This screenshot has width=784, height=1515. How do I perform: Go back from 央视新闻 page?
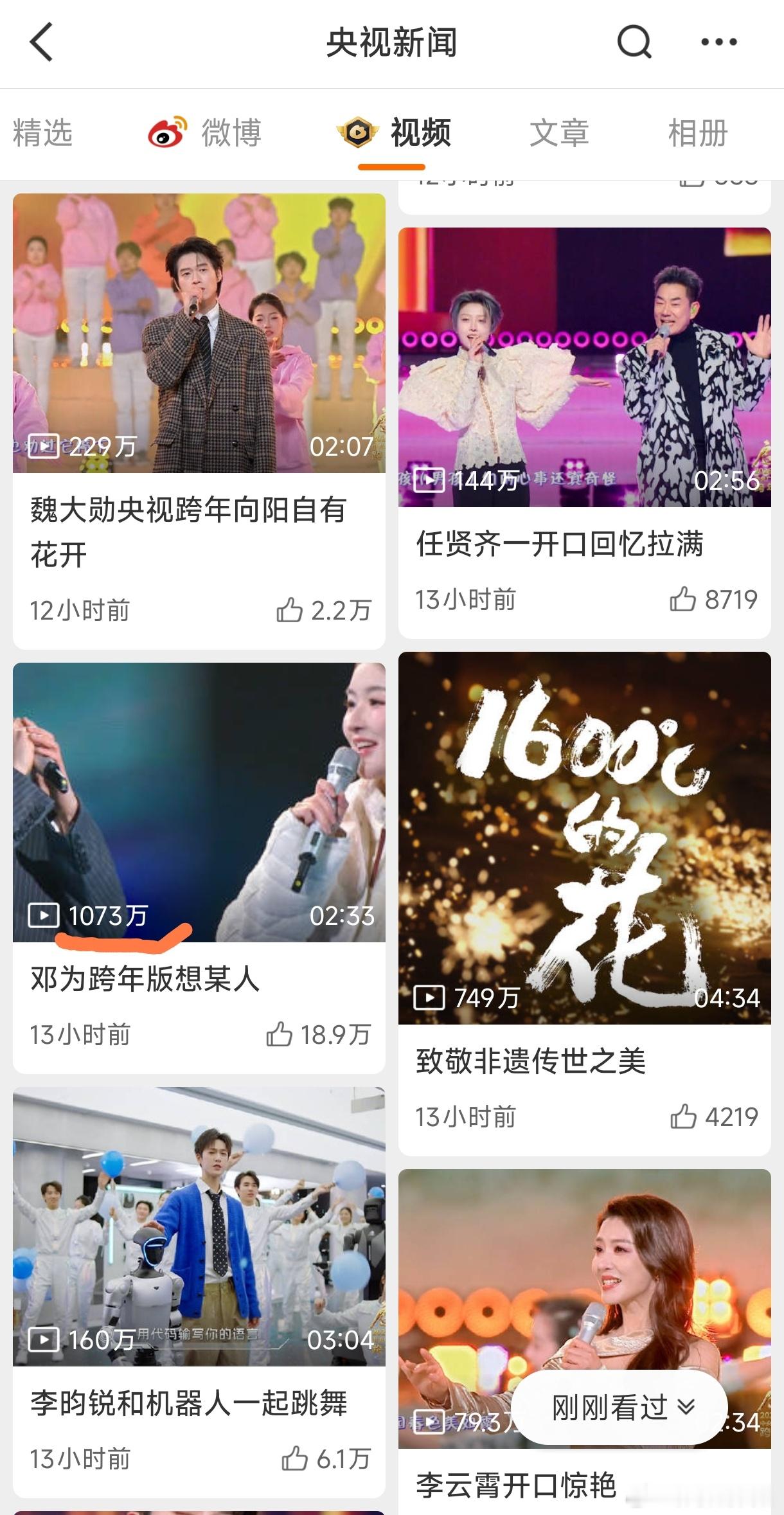point(41,42)
